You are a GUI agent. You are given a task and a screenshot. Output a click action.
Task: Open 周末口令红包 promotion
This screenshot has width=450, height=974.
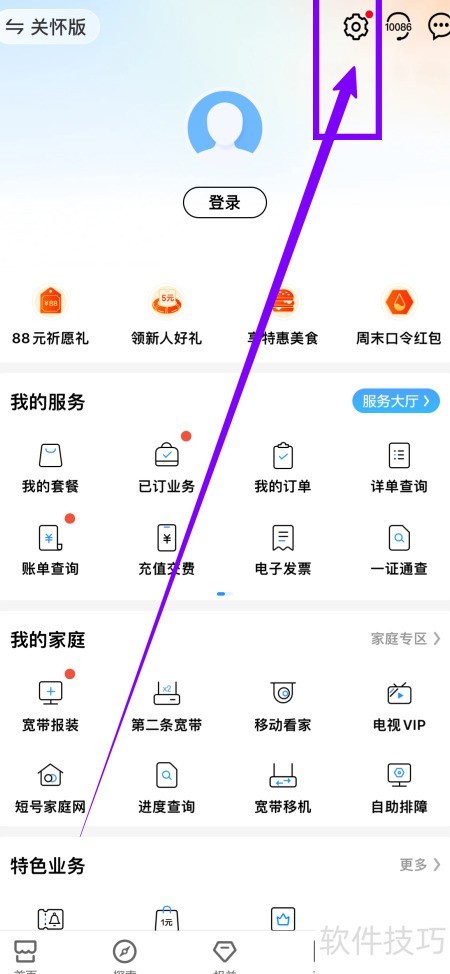[x=398, y=316]
